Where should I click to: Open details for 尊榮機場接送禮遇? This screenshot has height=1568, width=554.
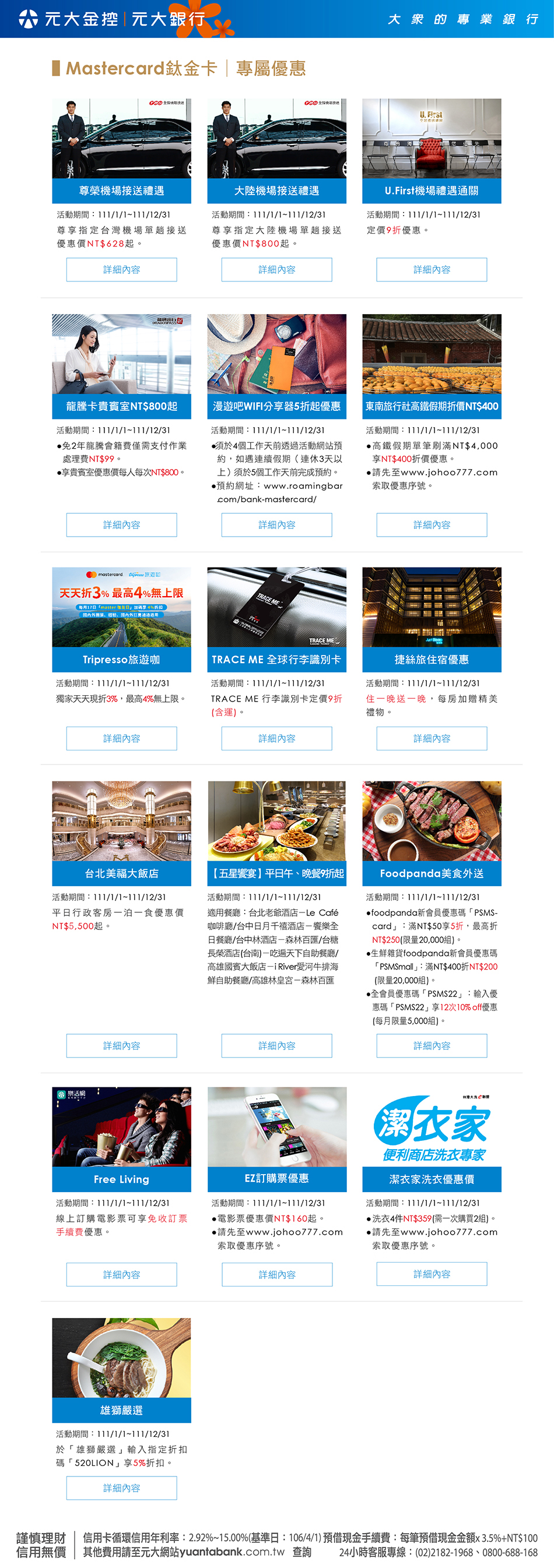coord(121,270)
